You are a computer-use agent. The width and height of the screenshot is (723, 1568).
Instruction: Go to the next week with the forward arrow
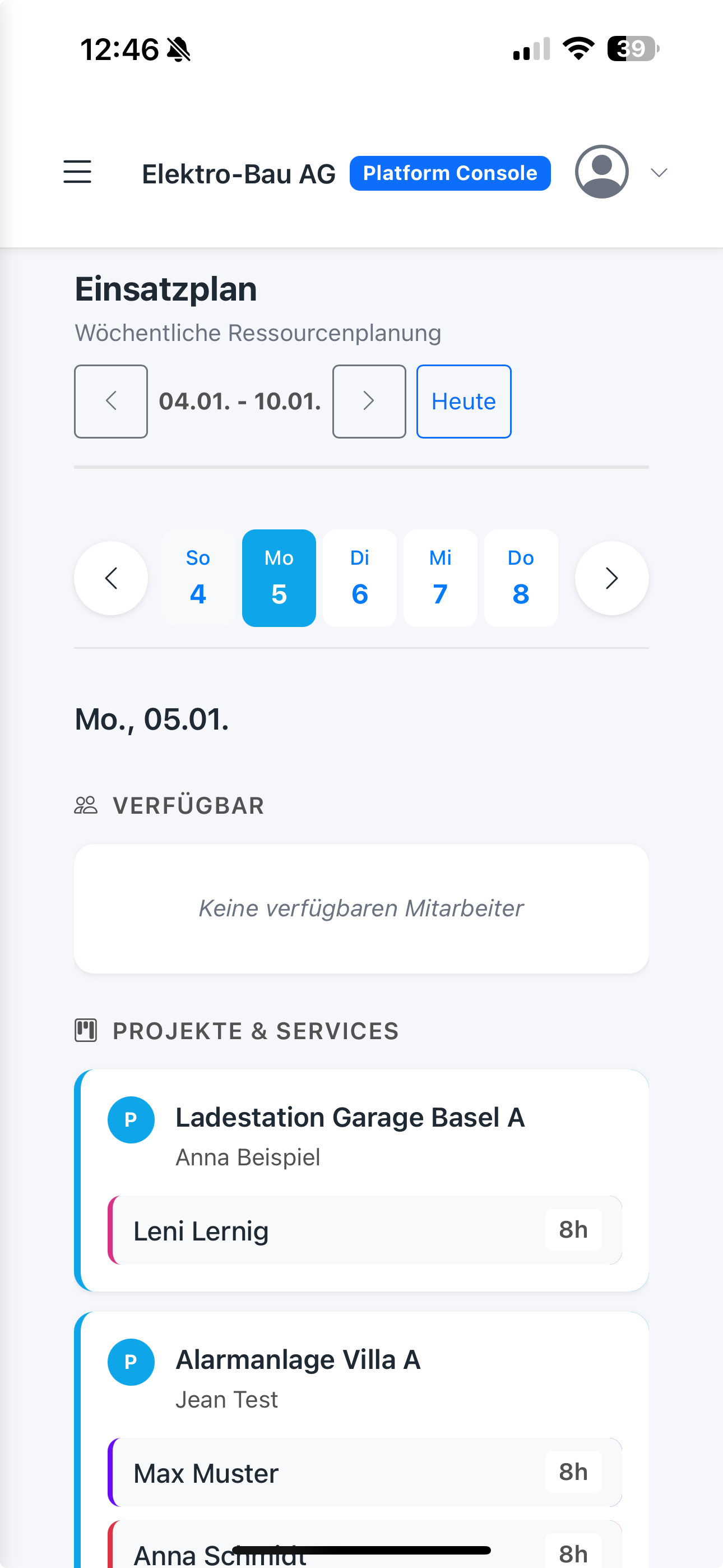(x=369, y=401)
